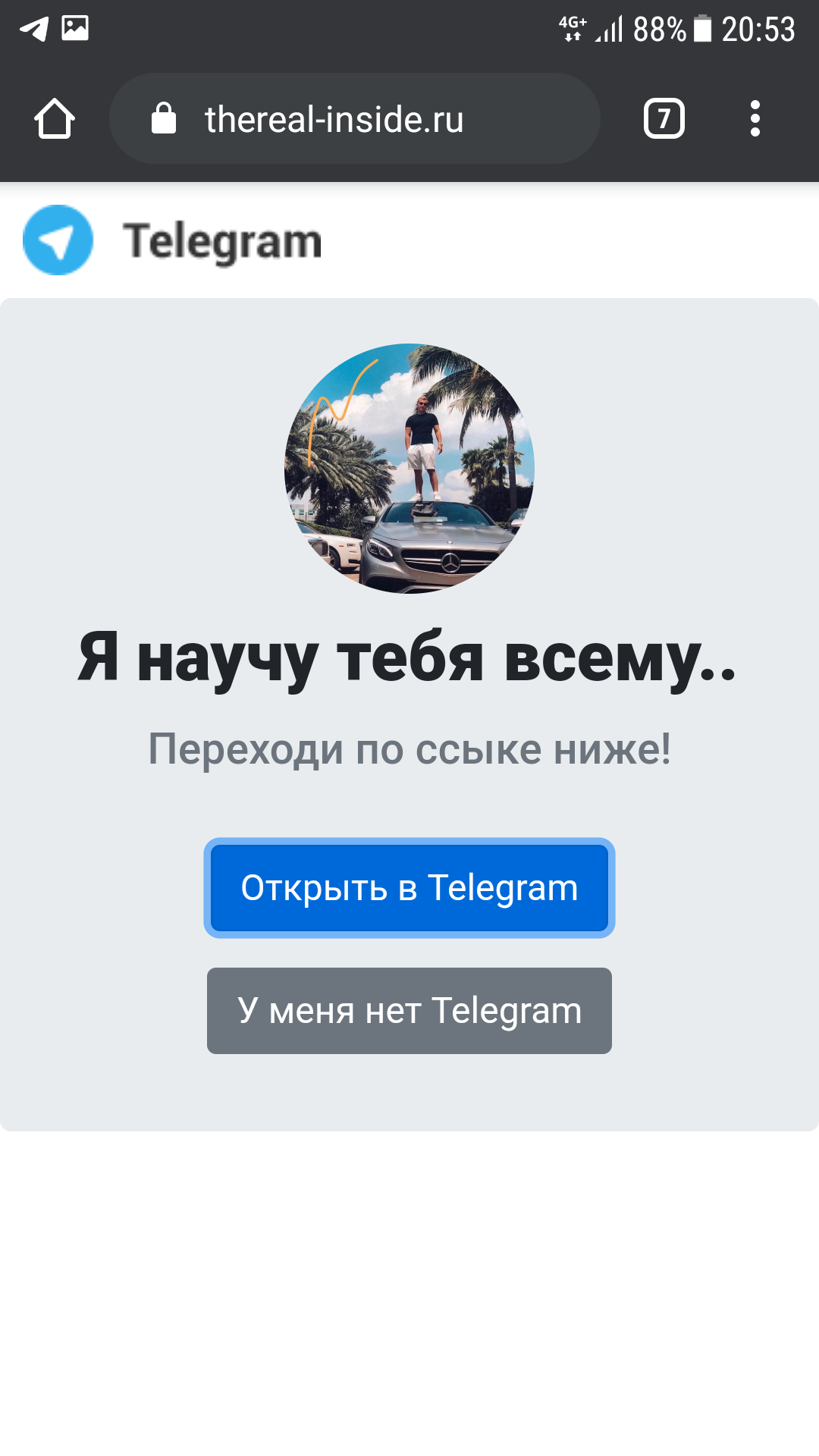This screenshot has width=819, height=1456.
Task: Open the browser overflow menu
Action: 755,118
